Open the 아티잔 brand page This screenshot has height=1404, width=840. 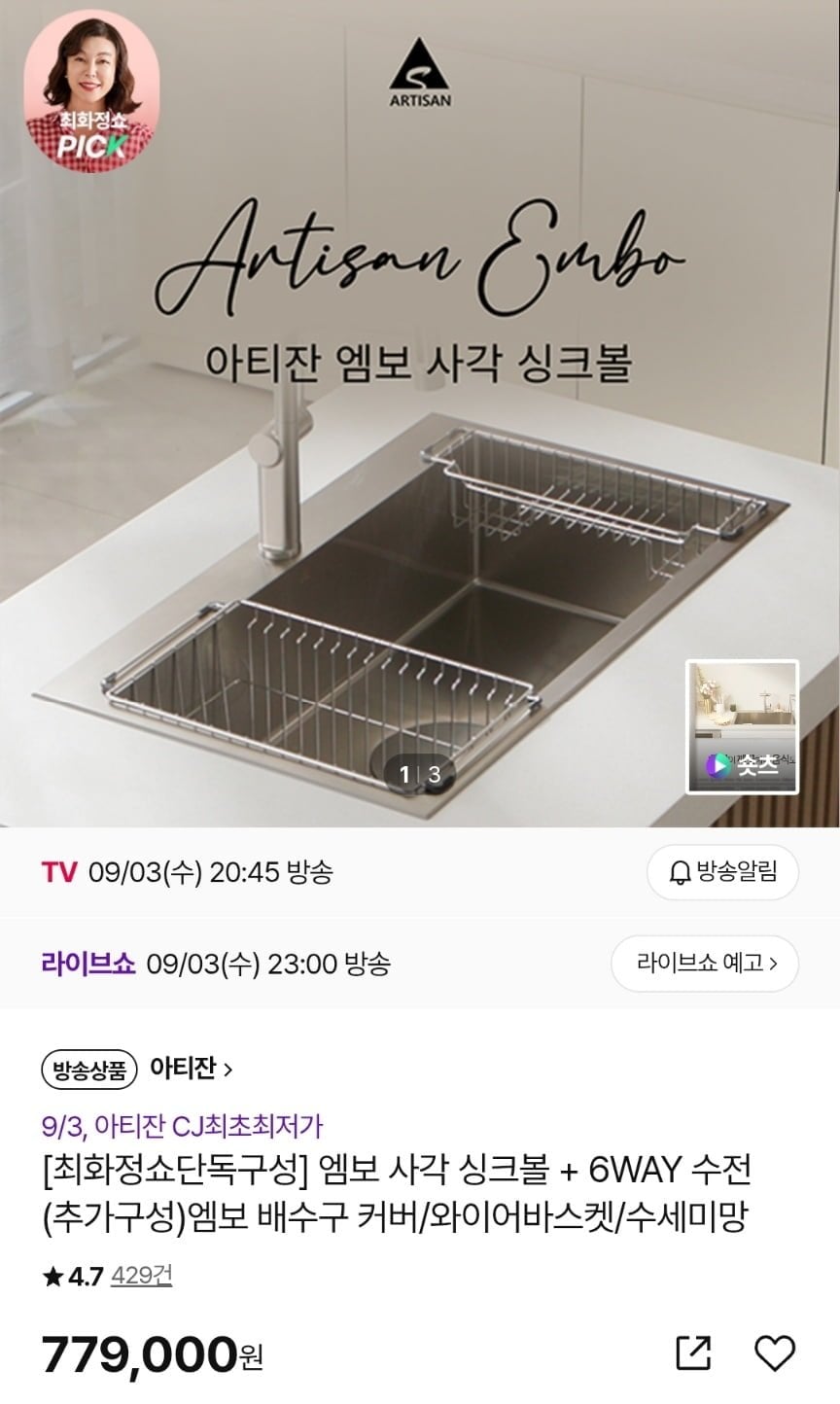191,1070
